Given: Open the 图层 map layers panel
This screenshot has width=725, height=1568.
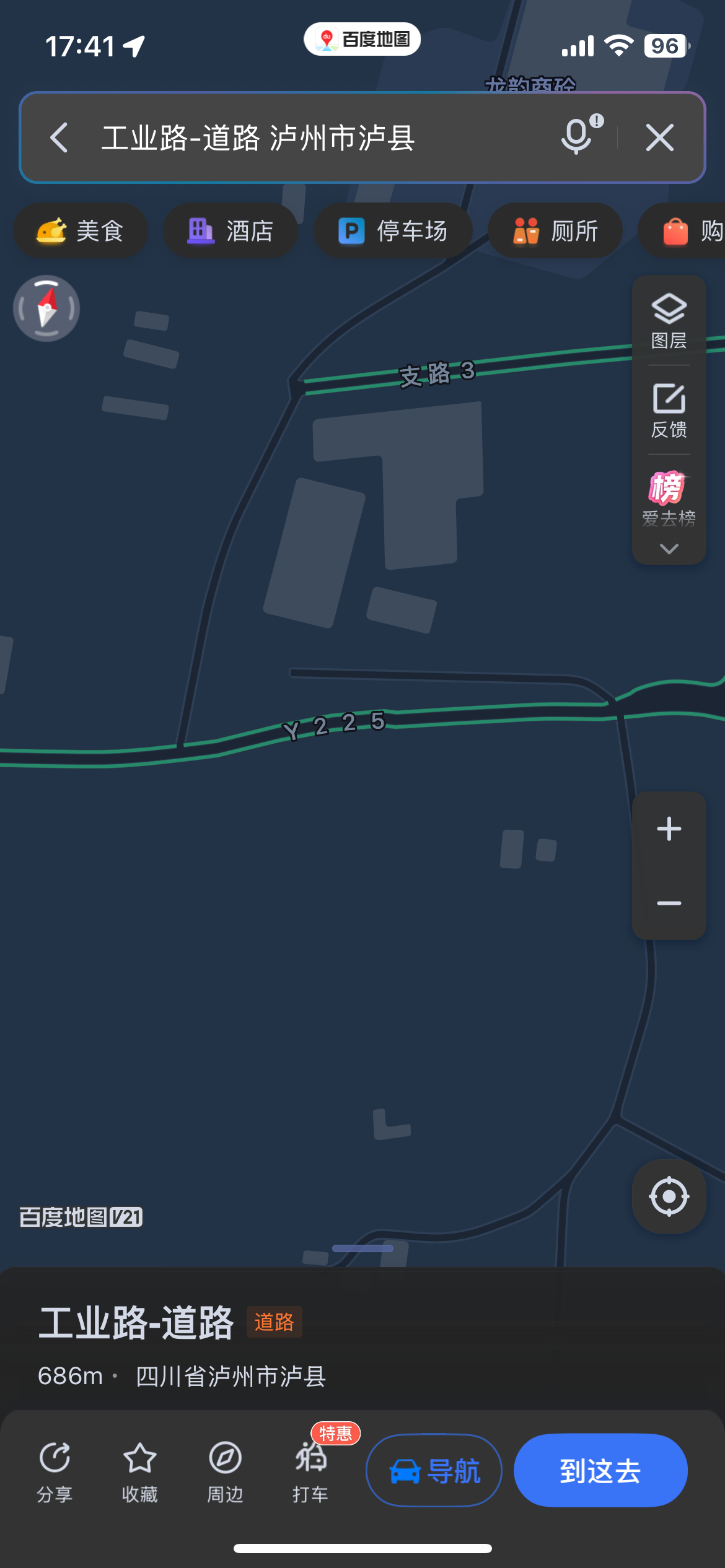Looking at the screenshot, I should coord(669,321).
